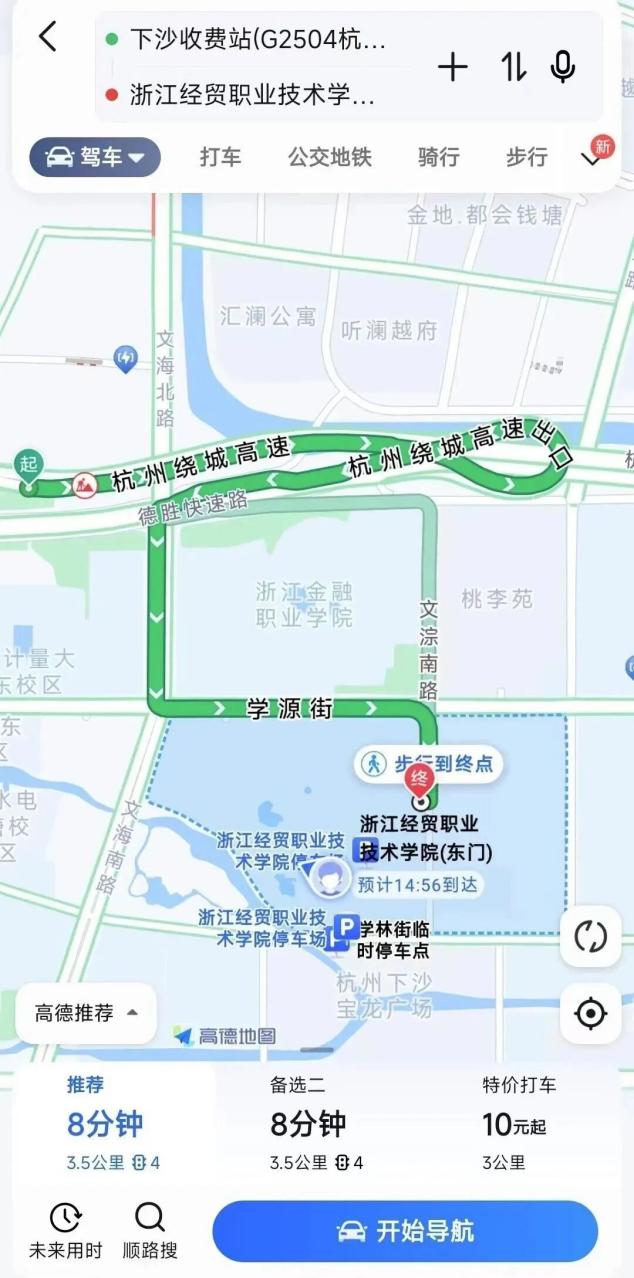Swap start and destination
Image resolution: width=634 pixels, height=1278 pixels.
point(513,67)
